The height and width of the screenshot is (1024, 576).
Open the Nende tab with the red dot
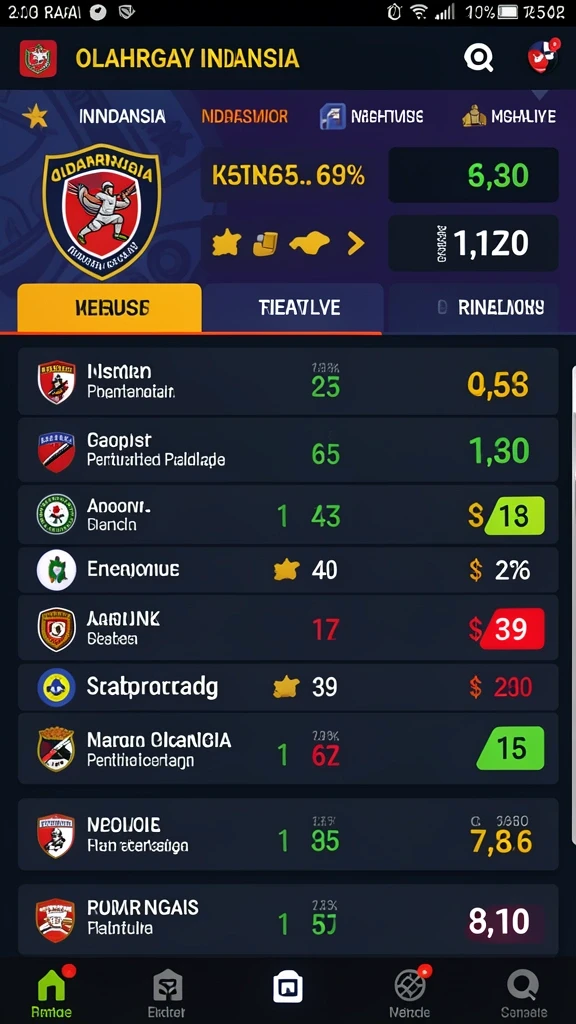(410, 992)
